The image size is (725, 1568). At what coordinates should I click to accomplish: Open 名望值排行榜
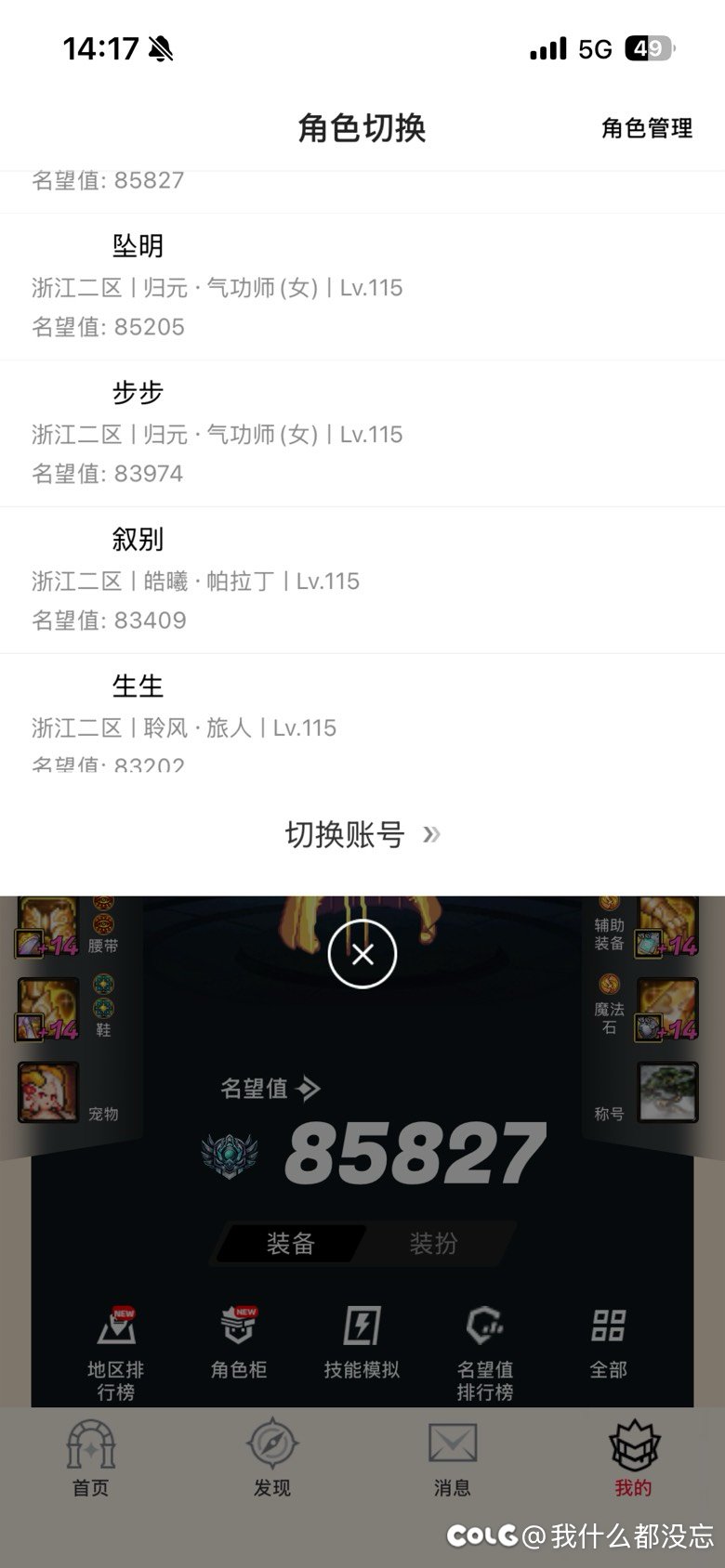point(484,1352)
